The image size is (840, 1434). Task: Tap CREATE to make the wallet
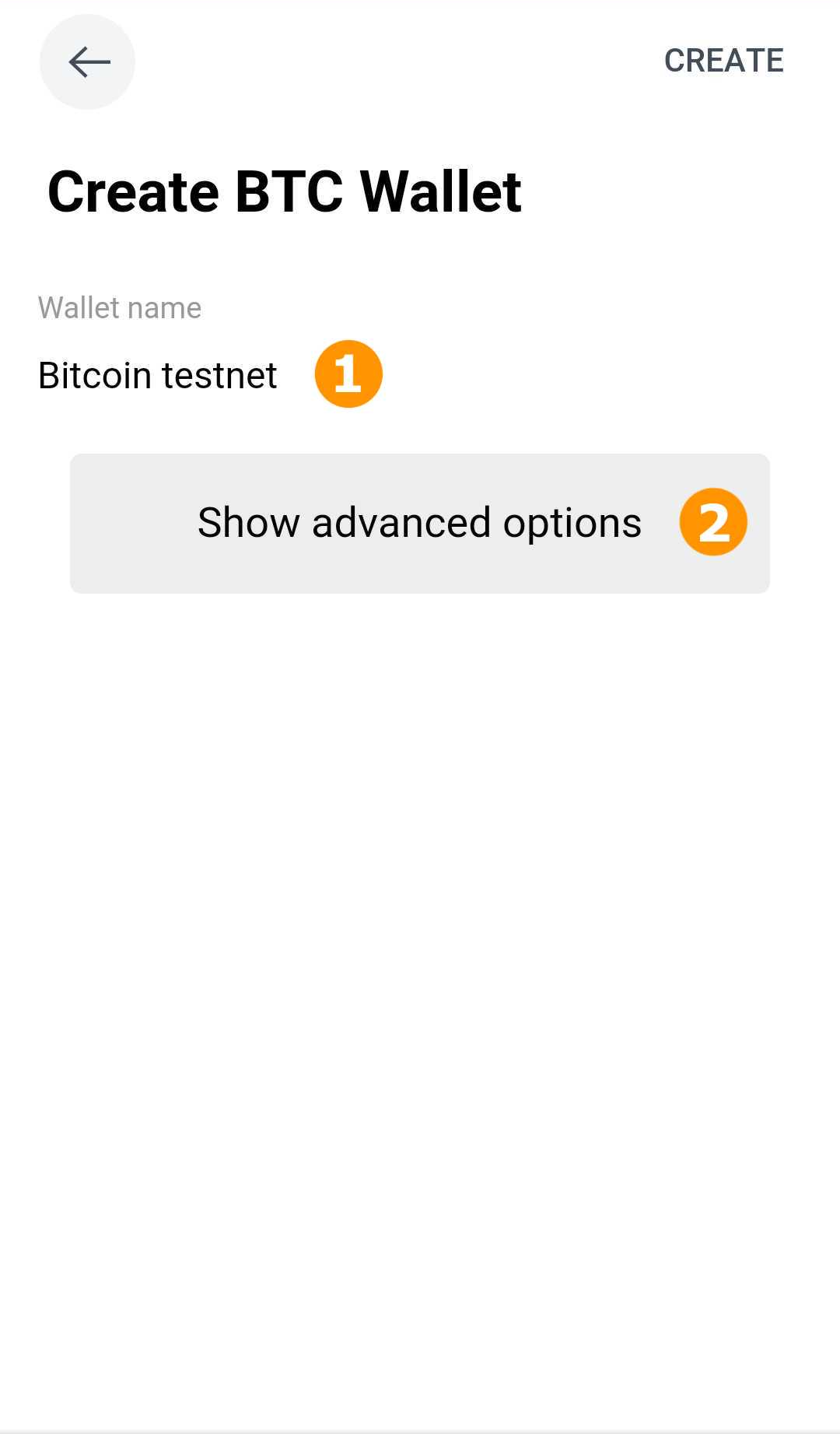coord(723,61)
